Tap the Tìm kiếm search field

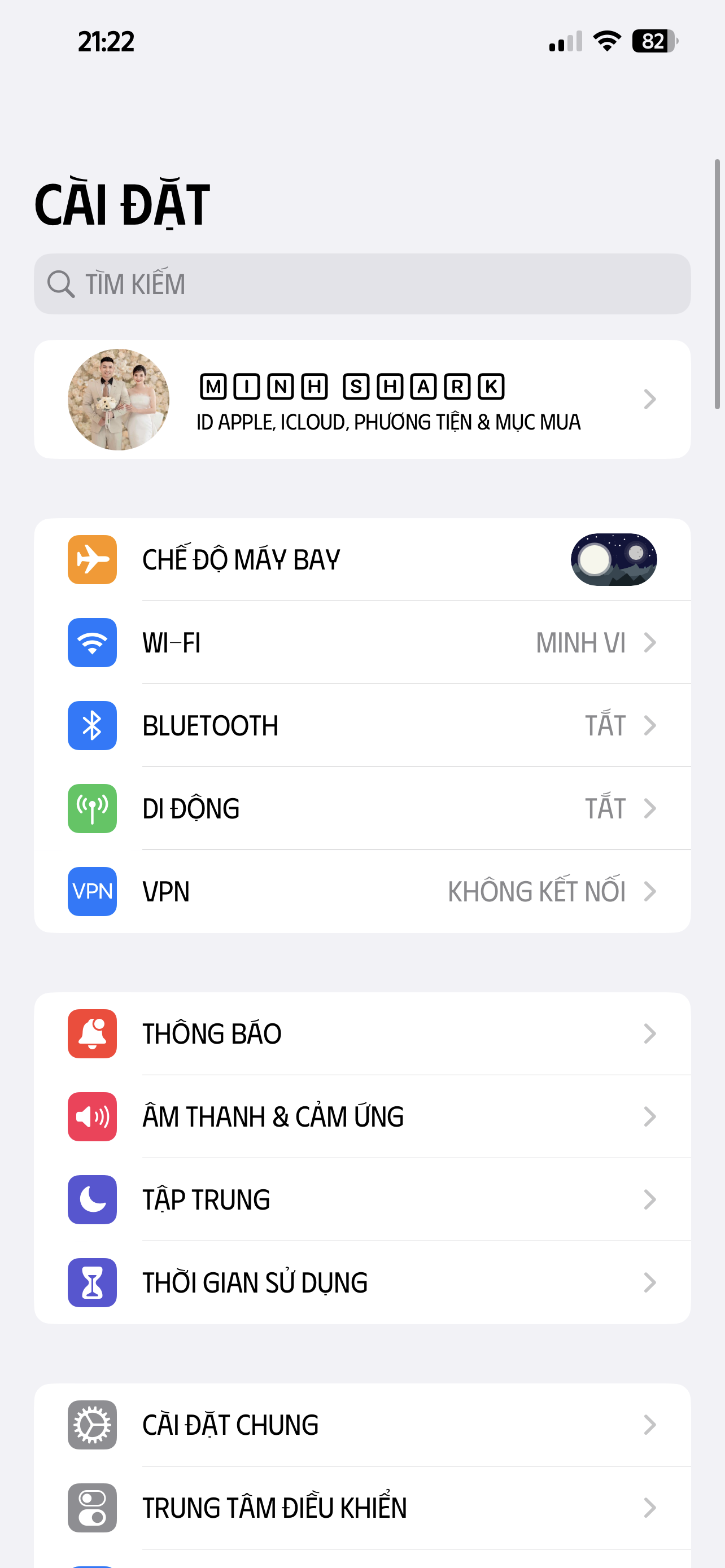coord(362,284)
